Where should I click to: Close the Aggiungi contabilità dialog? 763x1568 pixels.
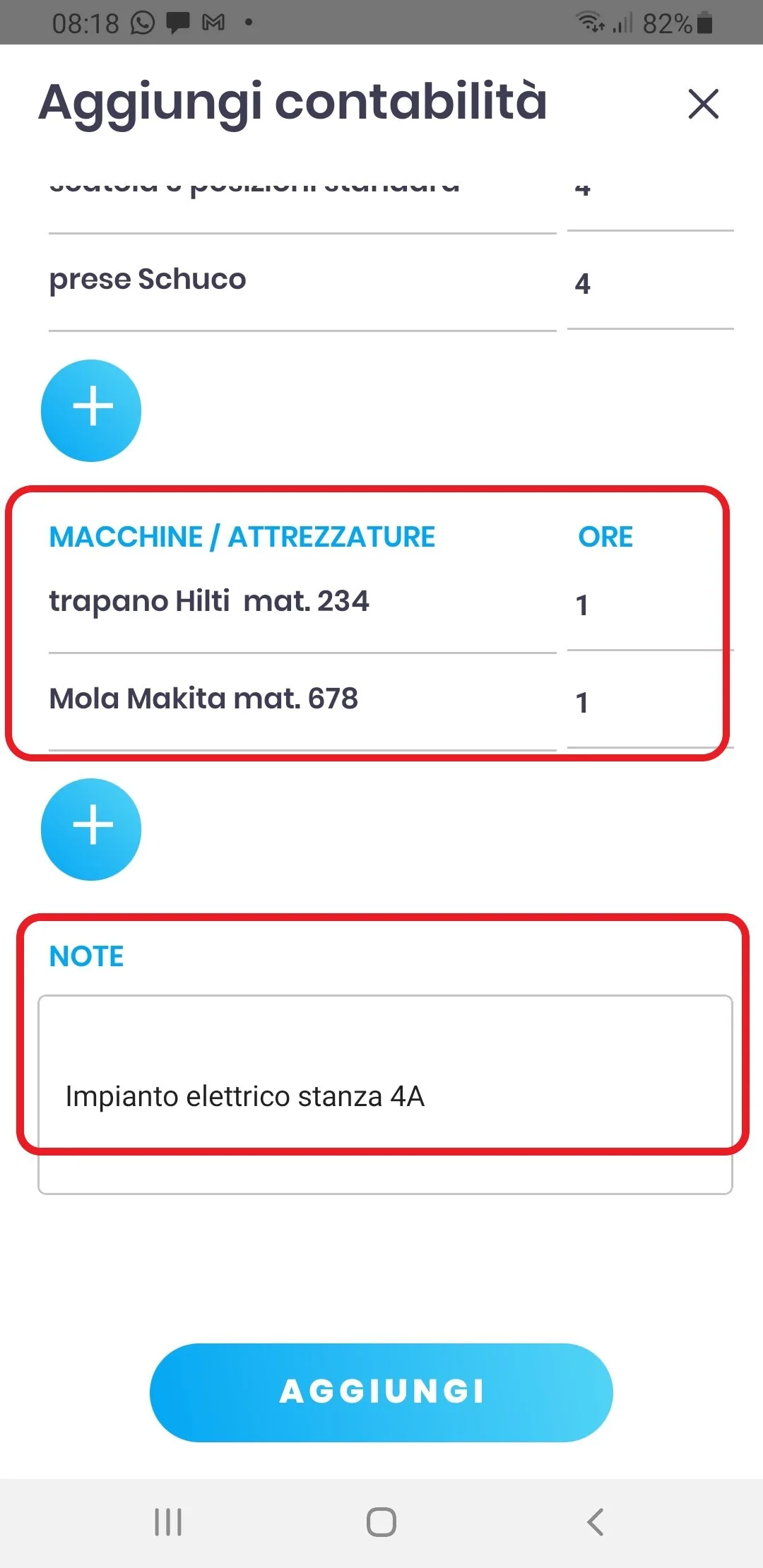tap(703, 105)
